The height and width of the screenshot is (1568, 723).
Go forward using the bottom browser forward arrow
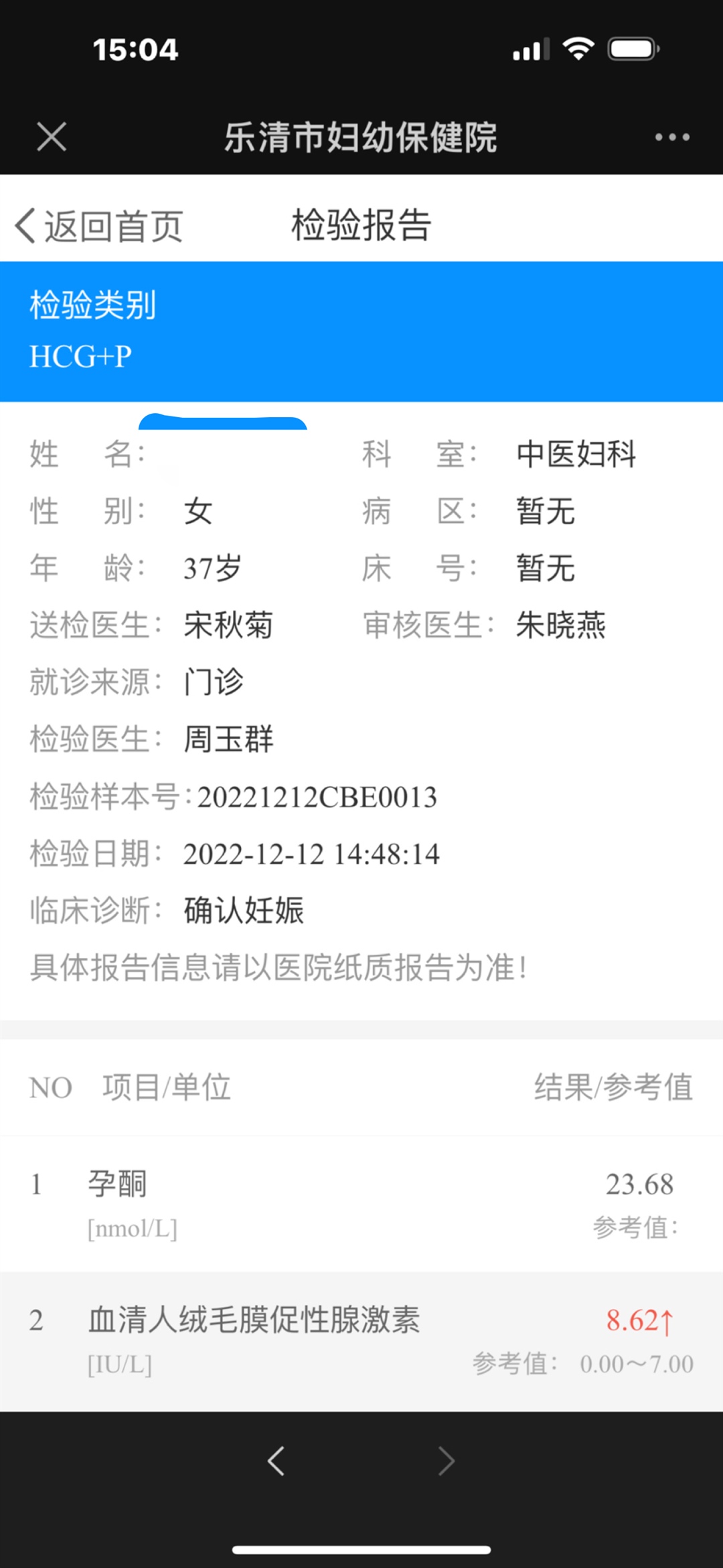[447, 1460]
